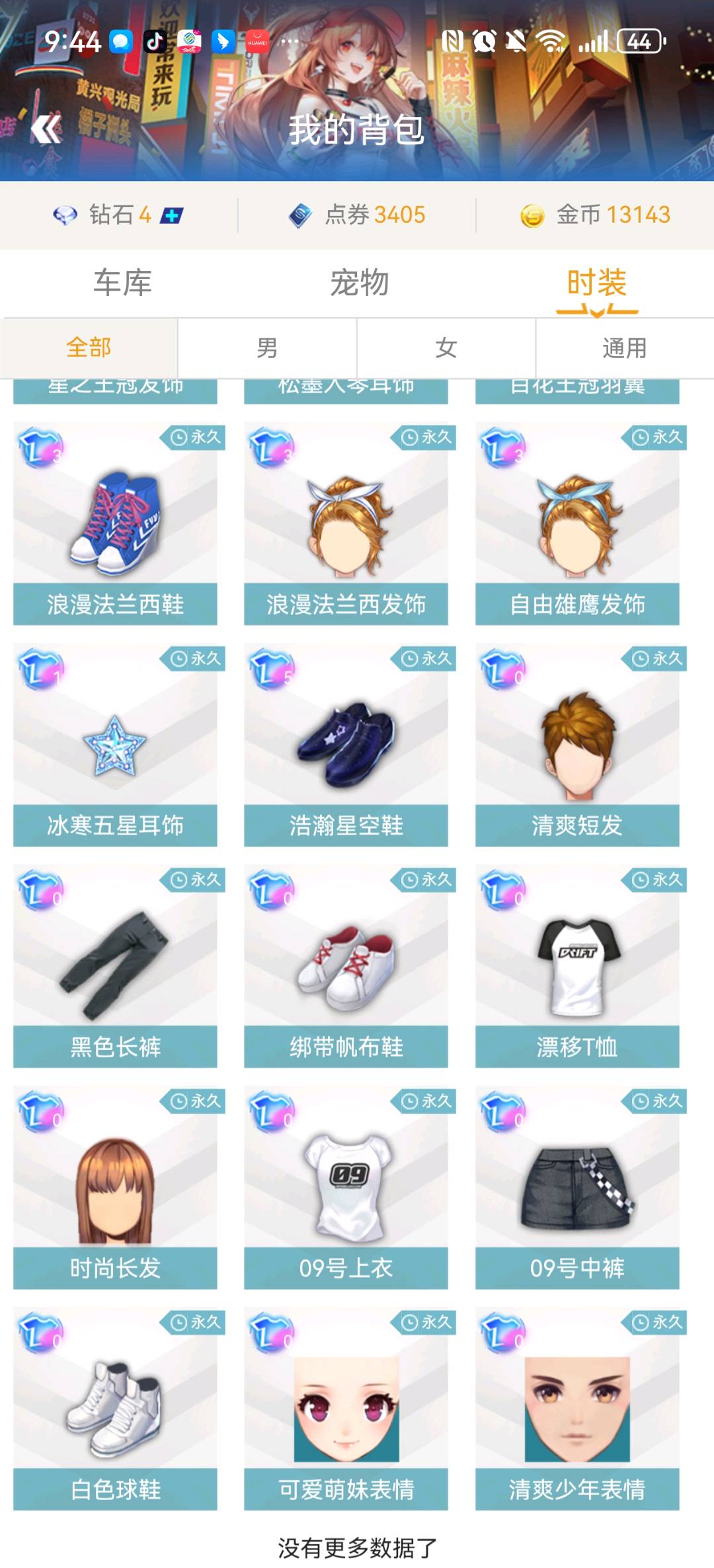
Task: Filter fashion items by 通用
Action: pyautogui.click(x=624, y=348)
